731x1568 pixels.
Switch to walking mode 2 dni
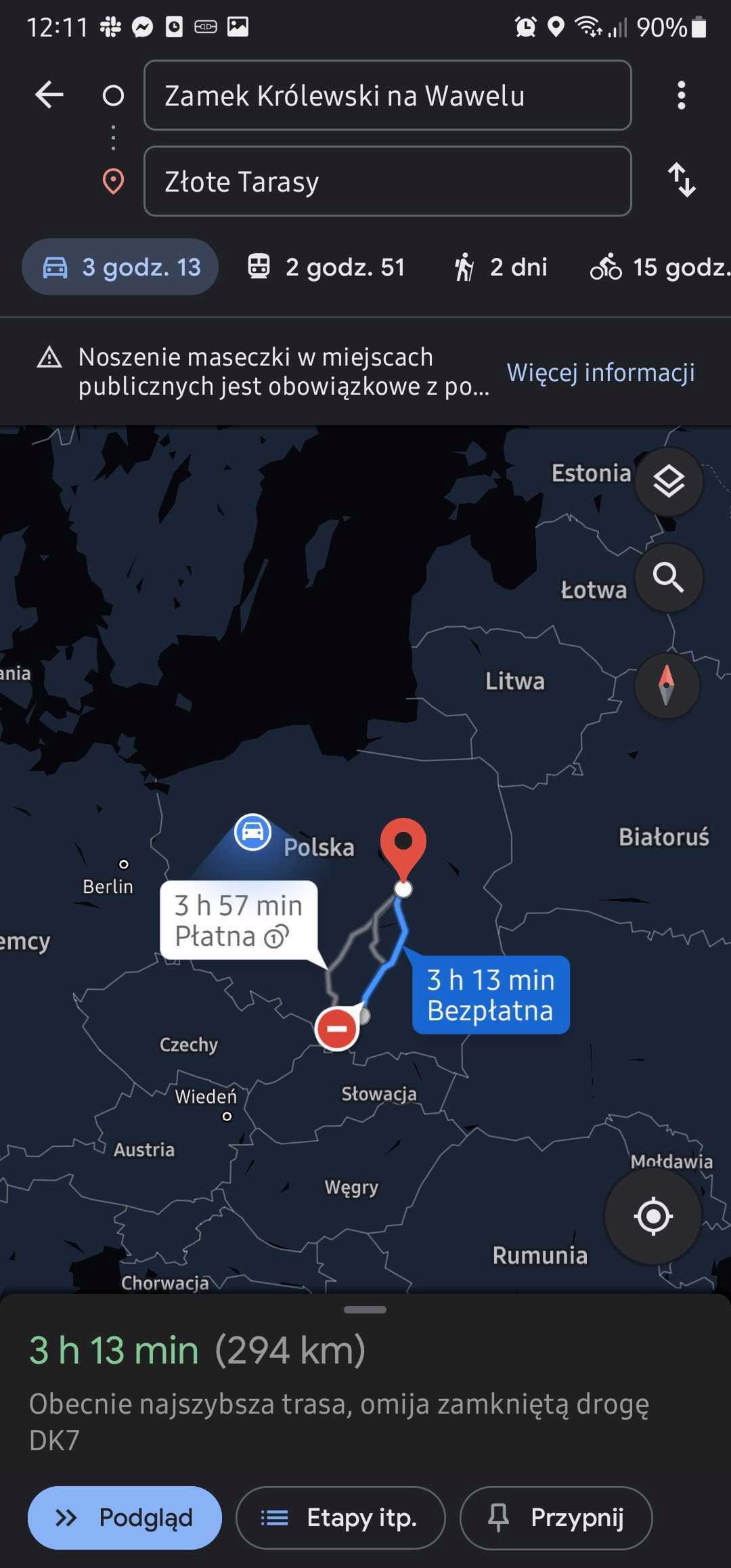pyautogui.click(x=500, y=267)
